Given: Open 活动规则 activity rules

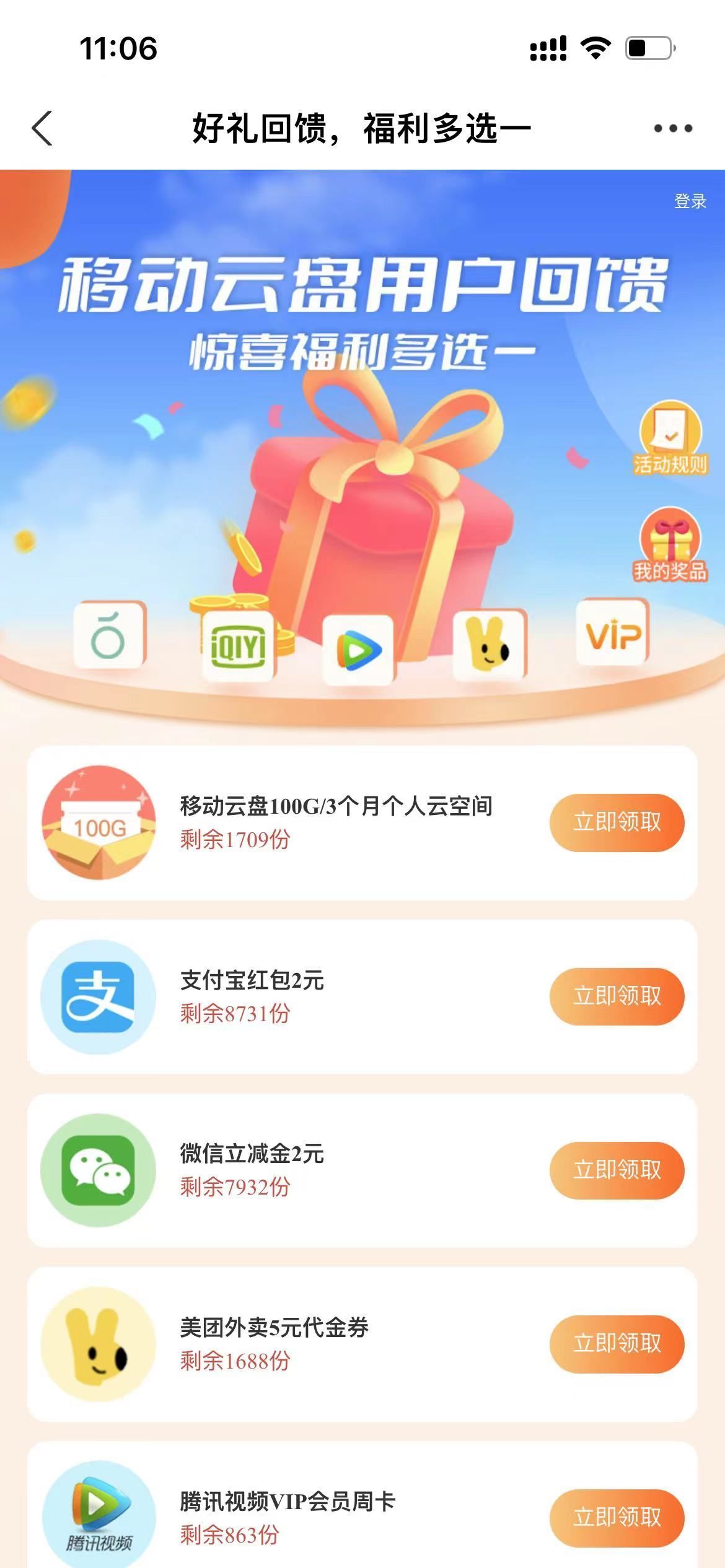Looking at the screenshot, I should [670, 438].
